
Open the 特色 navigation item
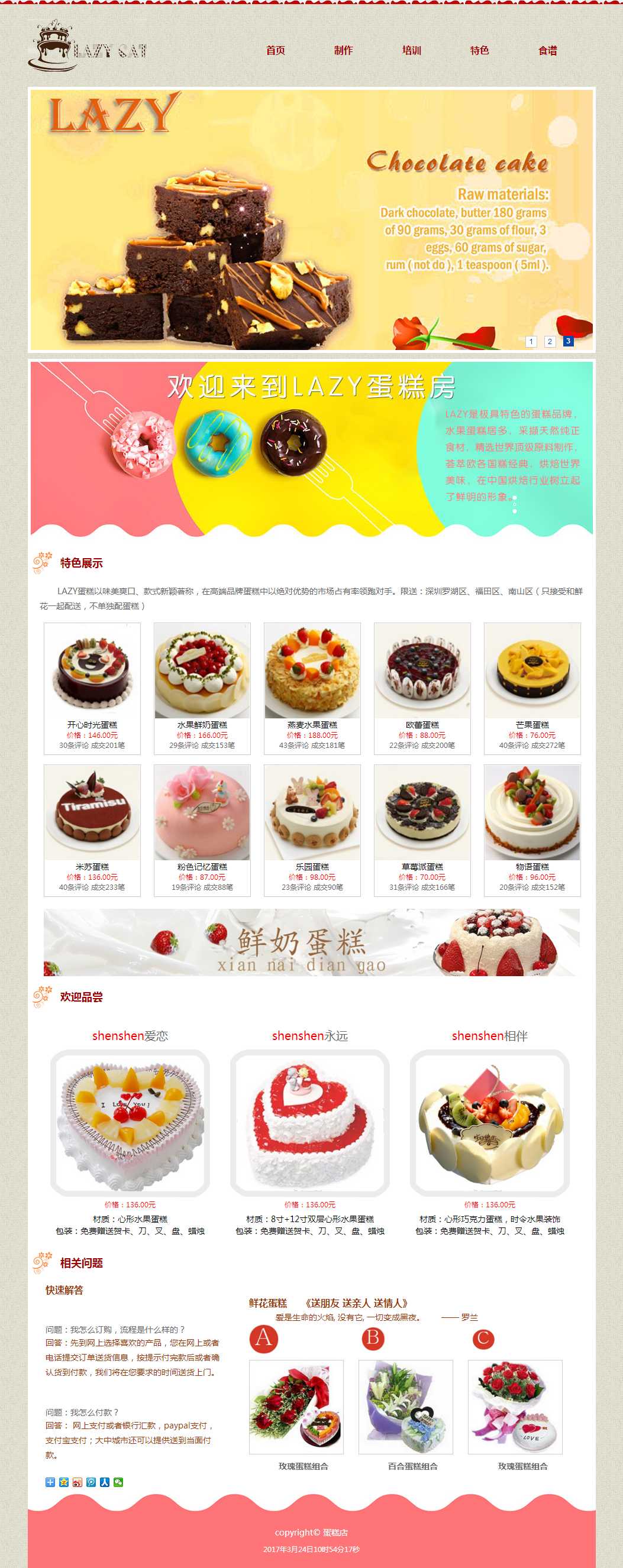[x=479, y=50]
